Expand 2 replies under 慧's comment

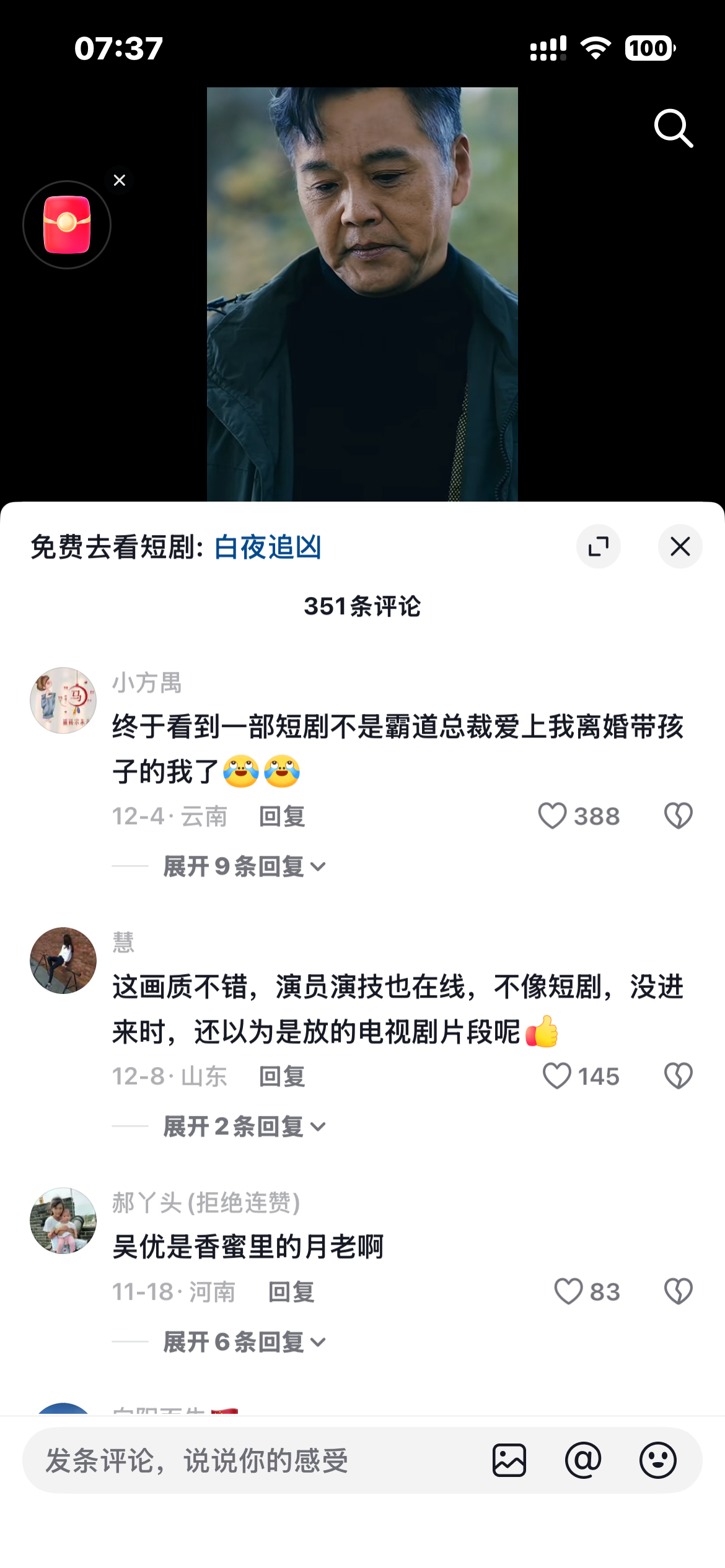244,1126
